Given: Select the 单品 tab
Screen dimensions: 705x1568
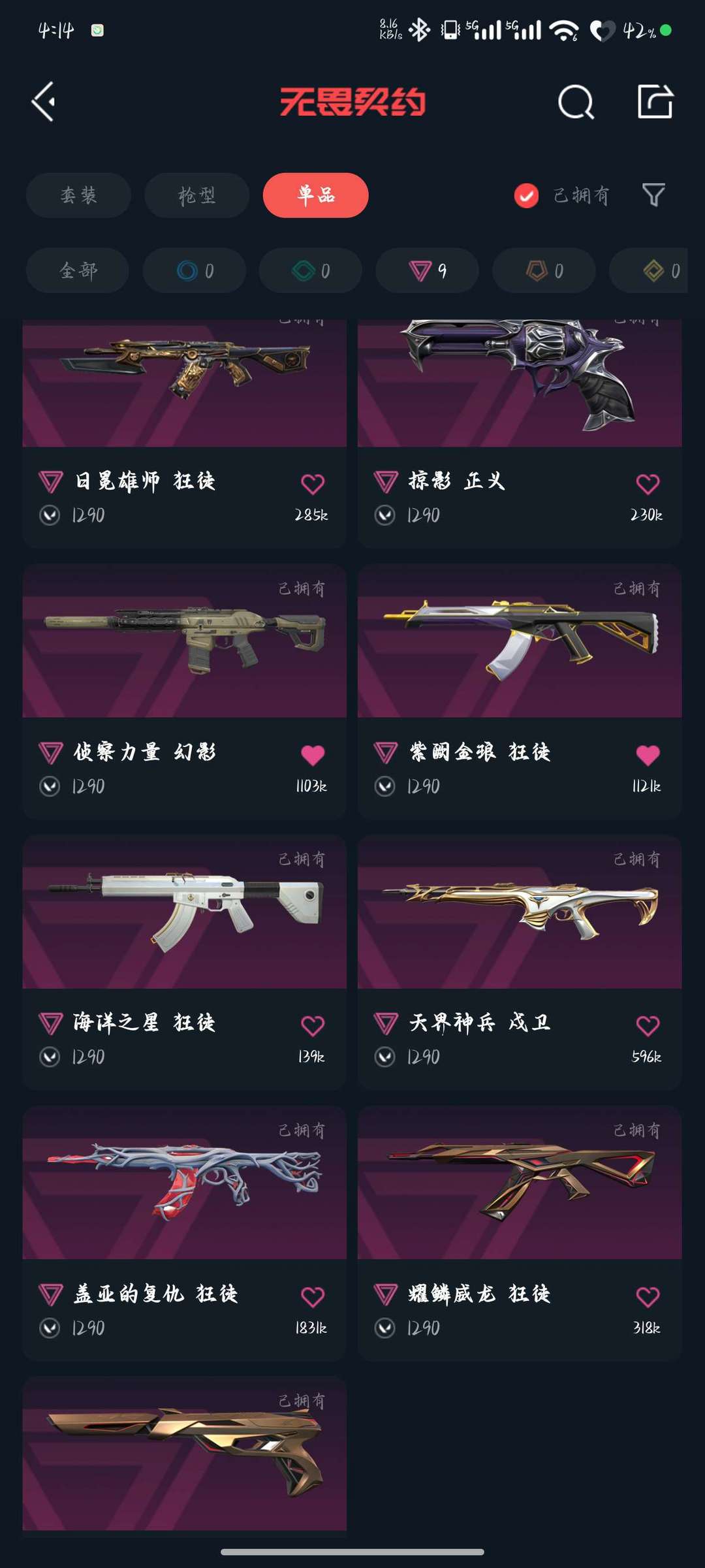Looking at the screenshot, I should pos(315,195).
